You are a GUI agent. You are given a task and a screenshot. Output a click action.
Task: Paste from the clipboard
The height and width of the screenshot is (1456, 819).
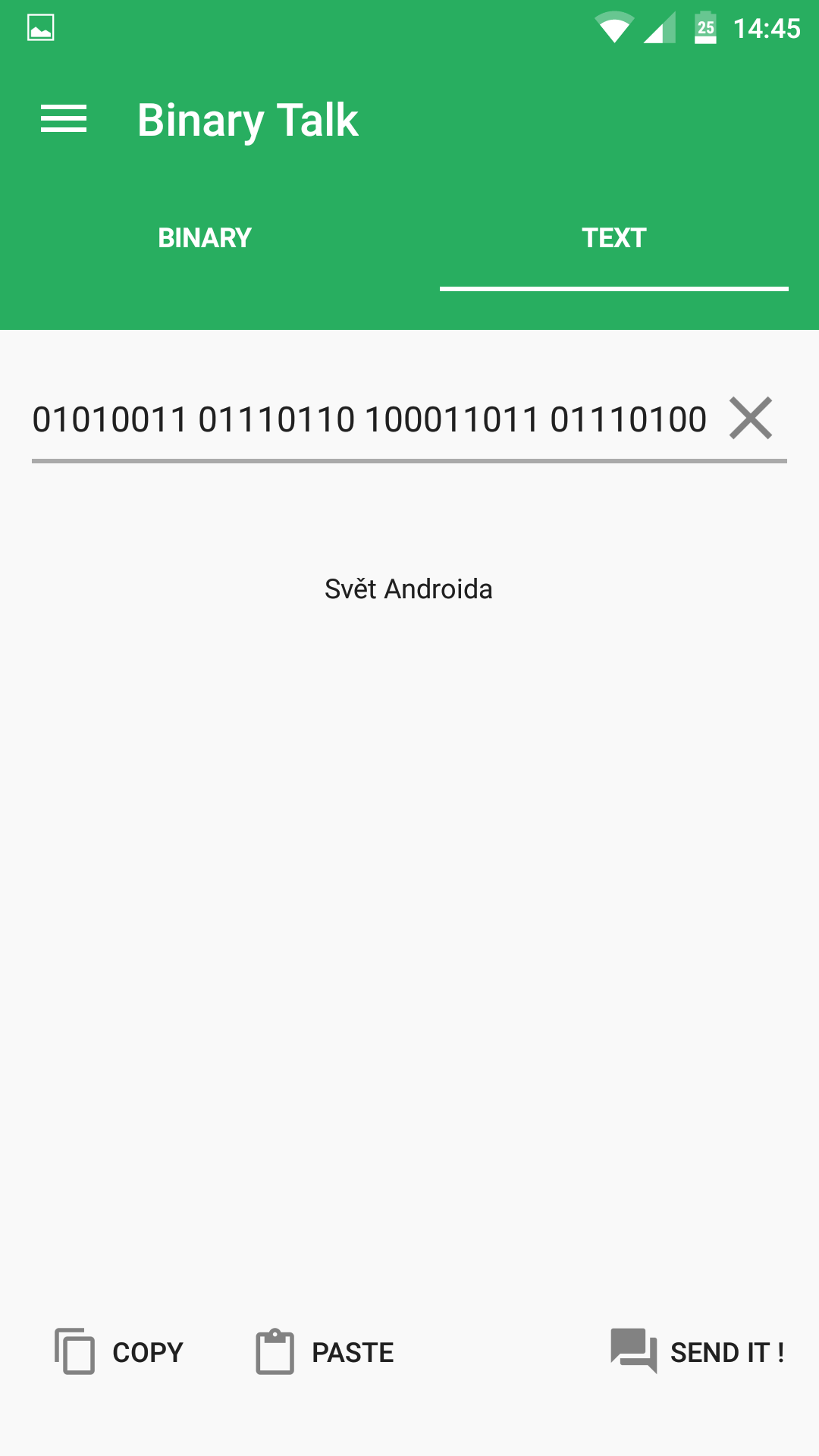[325, 1351]
